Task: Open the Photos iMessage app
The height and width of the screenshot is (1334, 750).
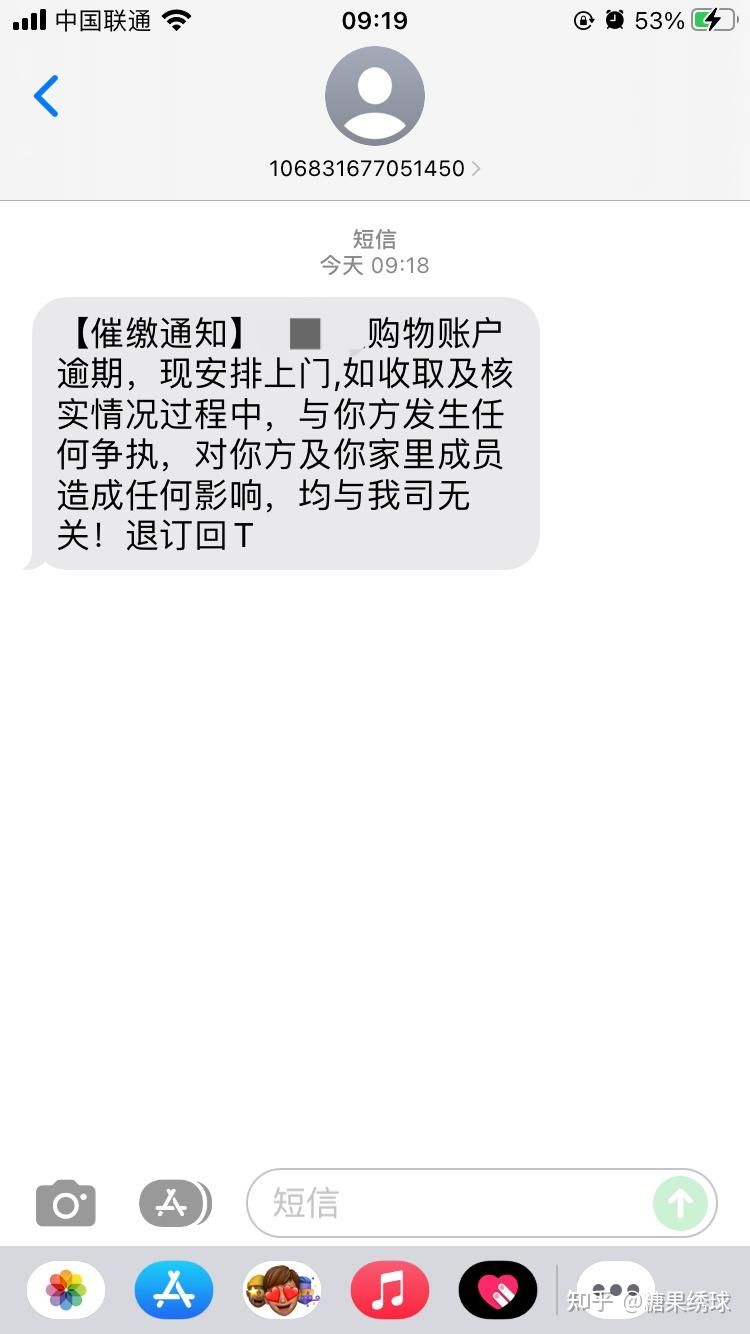Action: 66,1290
